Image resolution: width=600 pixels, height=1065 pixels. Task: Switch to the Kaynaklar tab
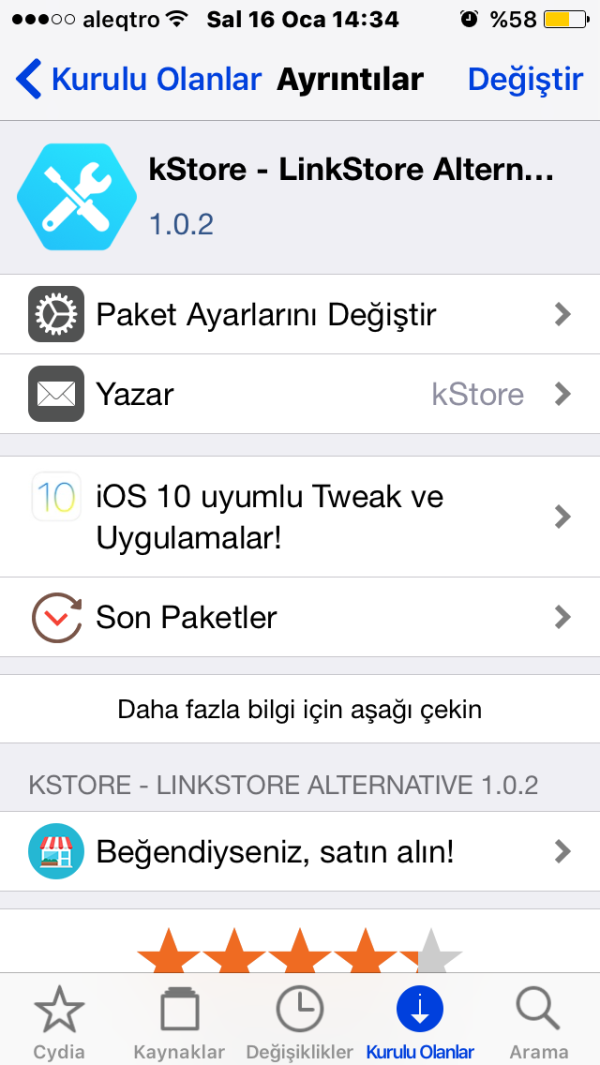click(179, 1023)
